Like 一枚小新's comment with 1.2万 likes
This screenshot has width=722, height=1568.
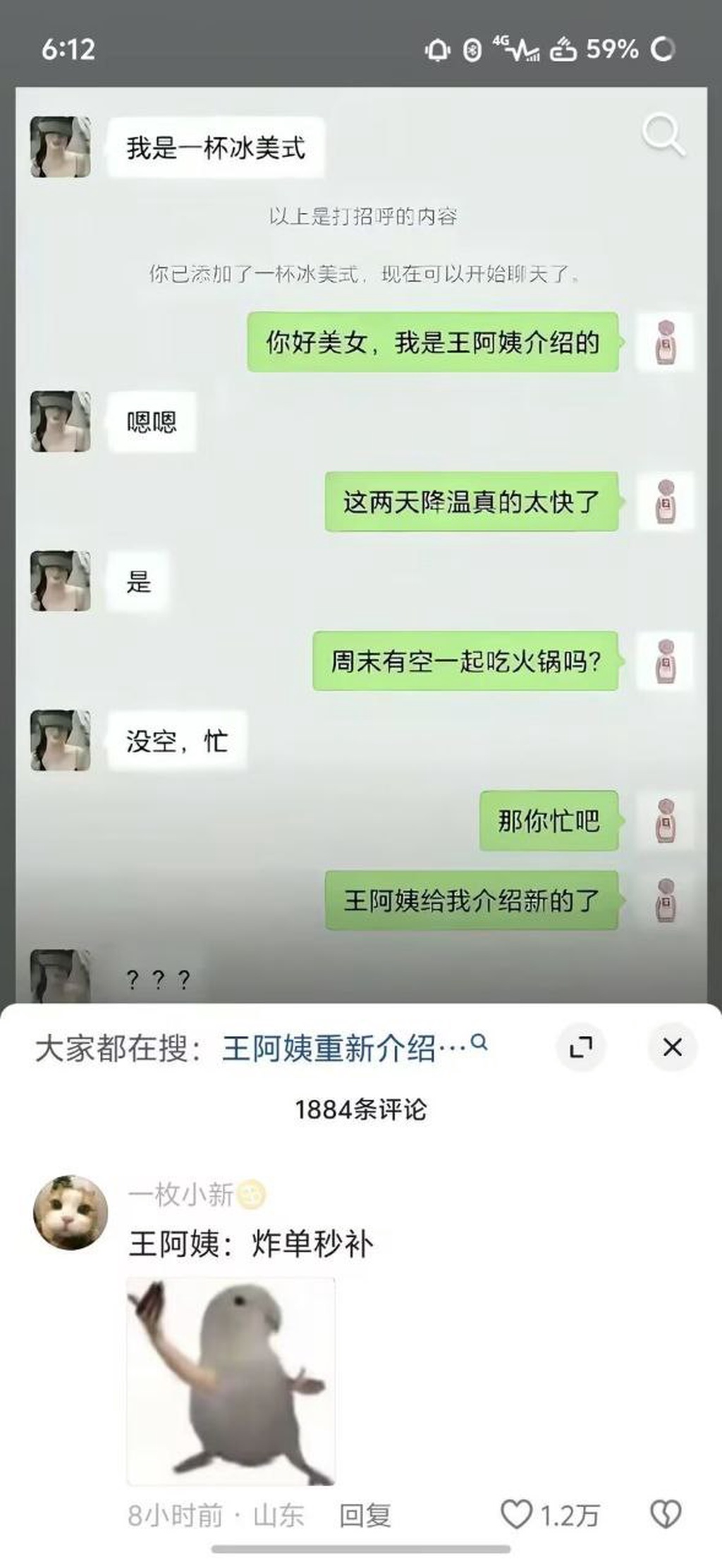tap(517, 1514)
